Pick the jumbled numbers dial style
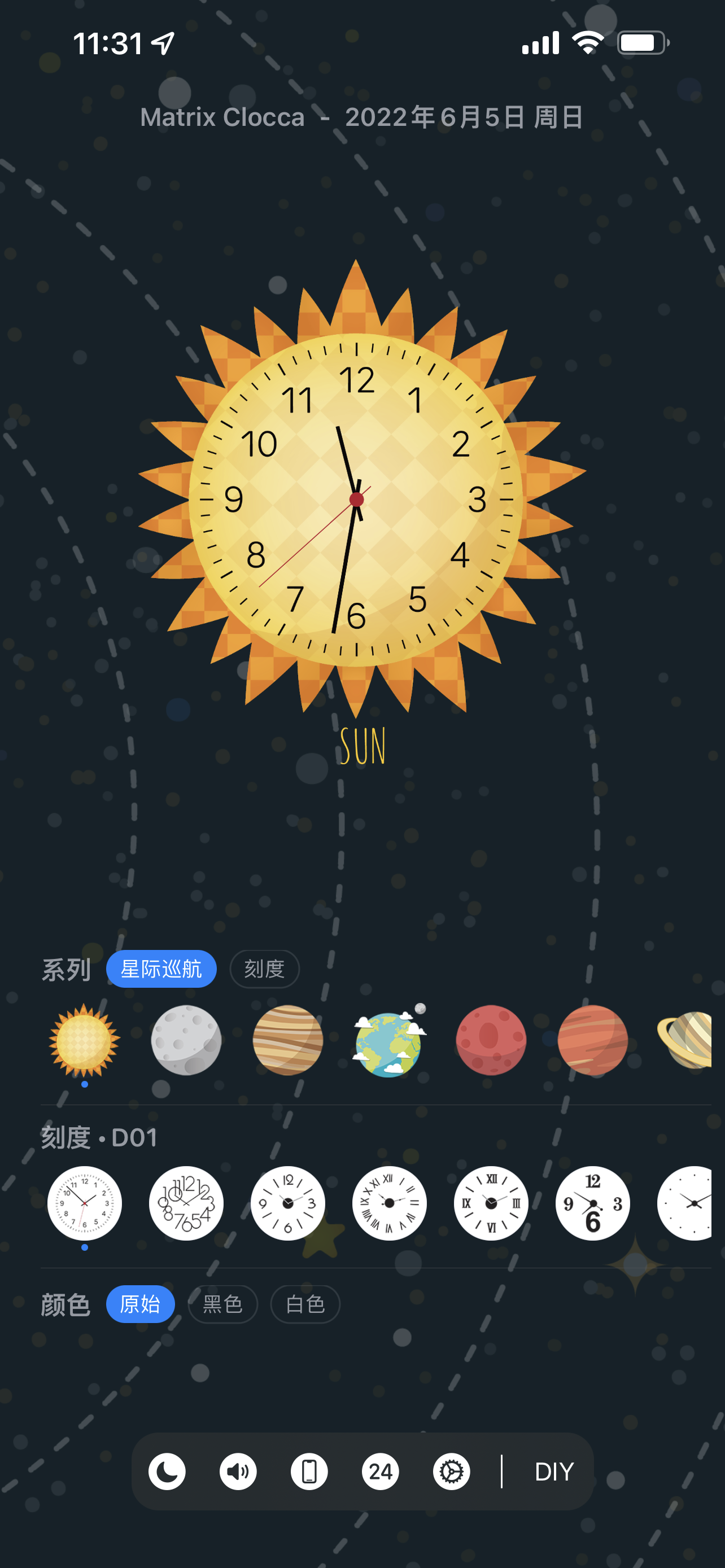The image size is (725, 1568). [x=186, y=1203]
